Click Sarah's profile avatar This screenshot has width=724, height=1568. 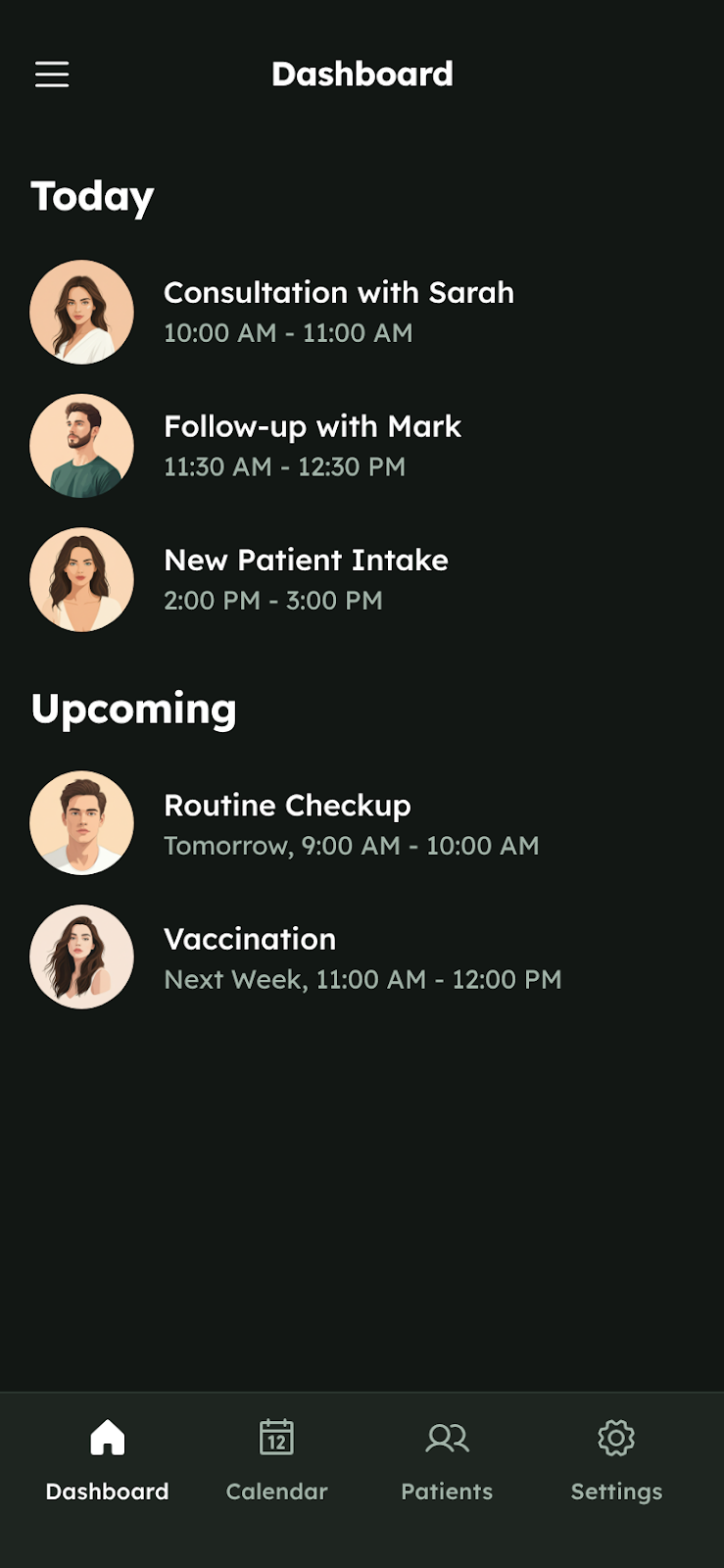(81, 312)
